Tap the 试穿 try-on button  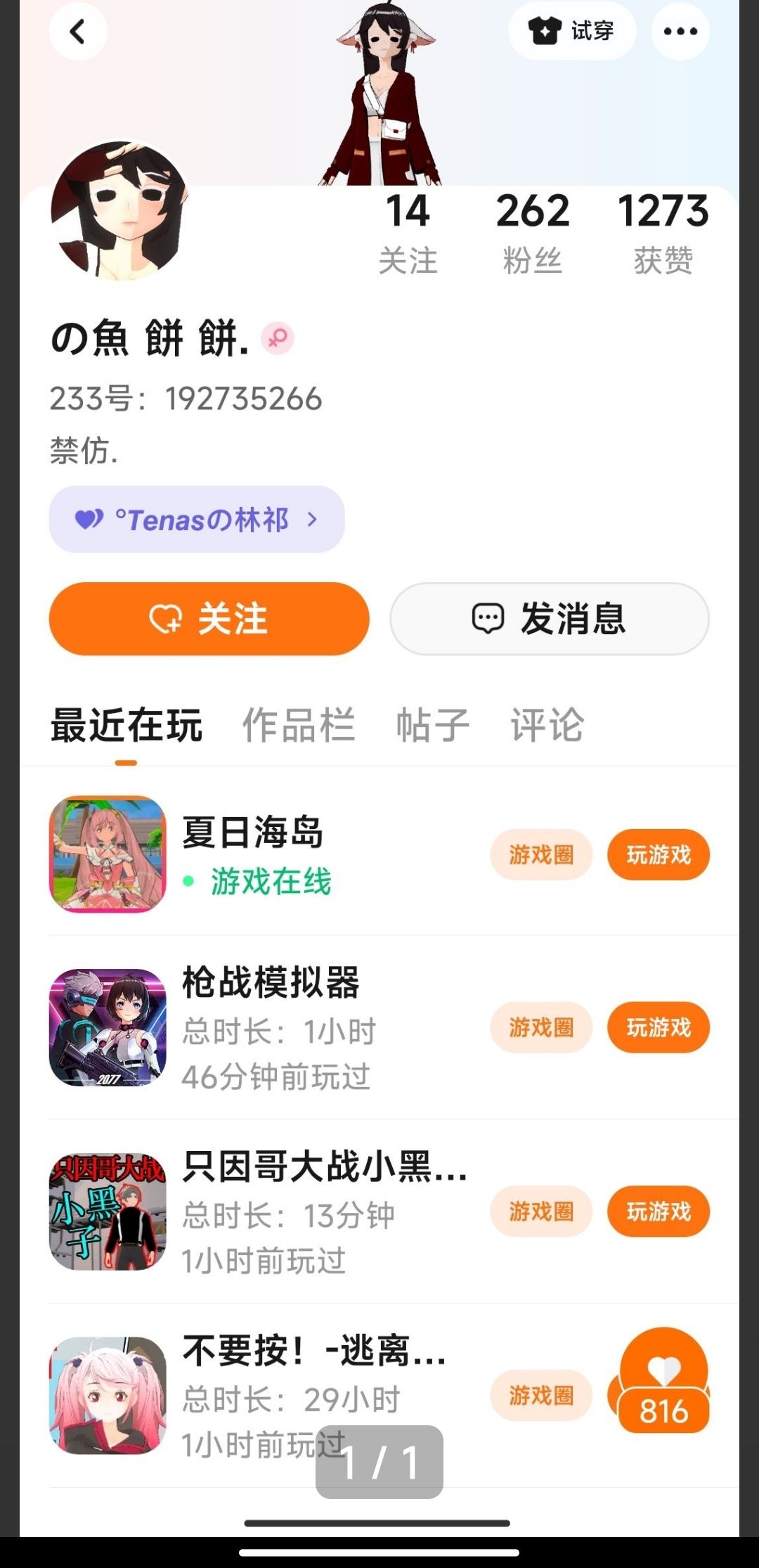572,31
